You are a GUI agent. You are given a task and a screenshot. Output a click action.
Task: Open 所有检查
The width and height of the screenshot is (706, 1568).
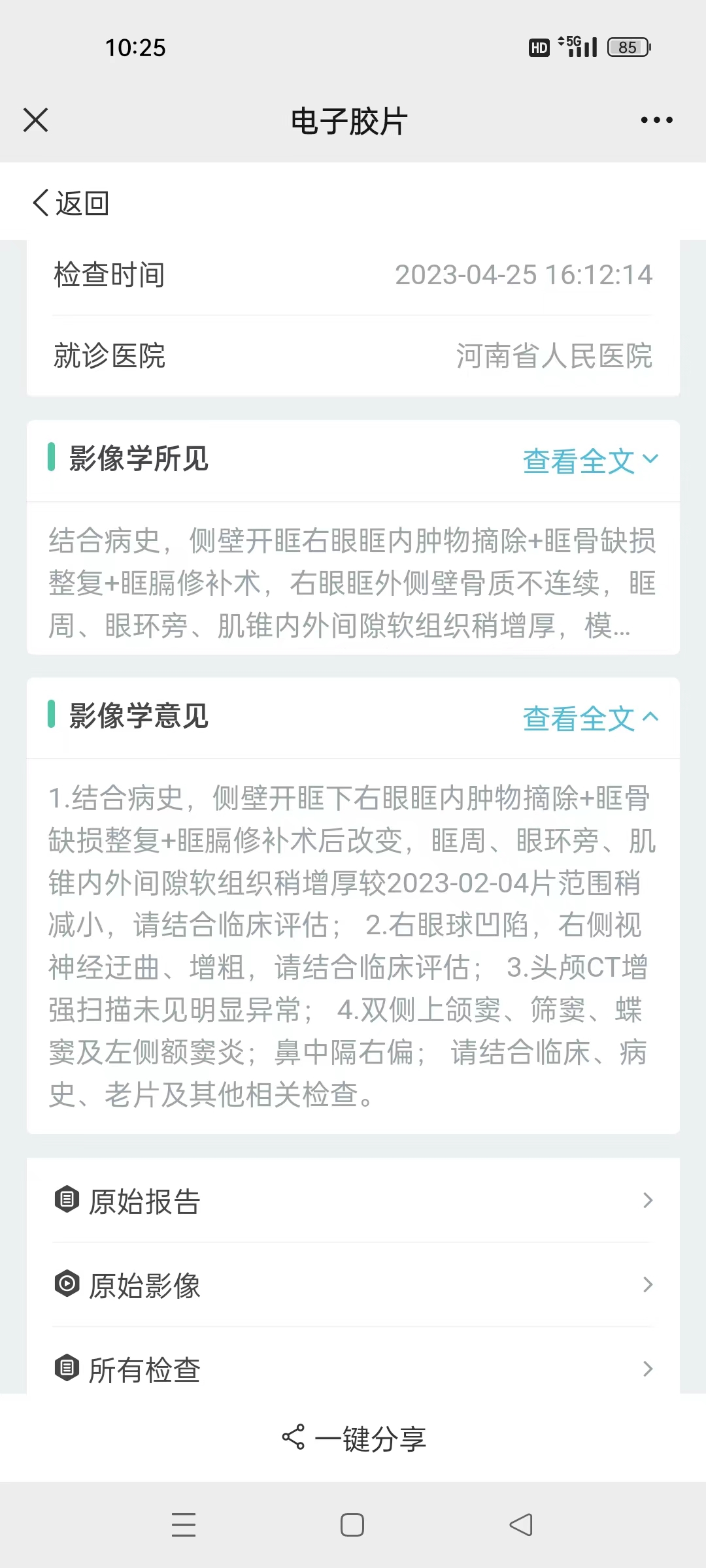tap(353, 1368)
